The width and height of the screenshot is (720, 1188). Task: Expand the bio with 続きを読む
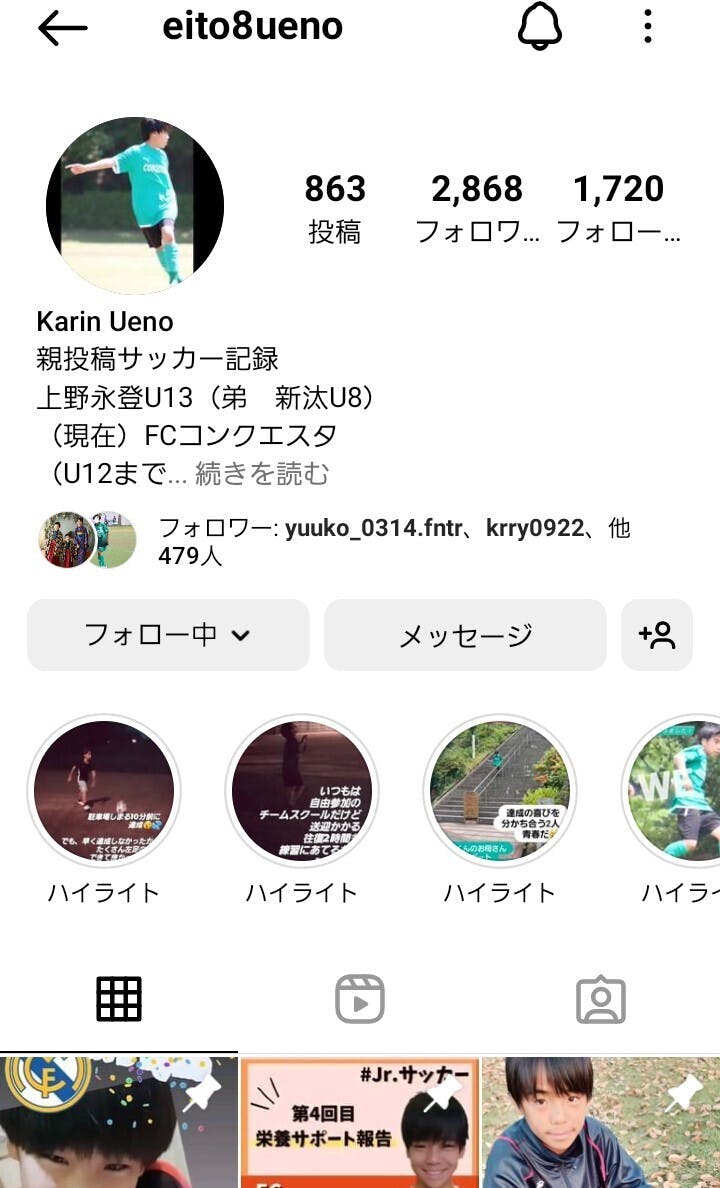point(262,473)
